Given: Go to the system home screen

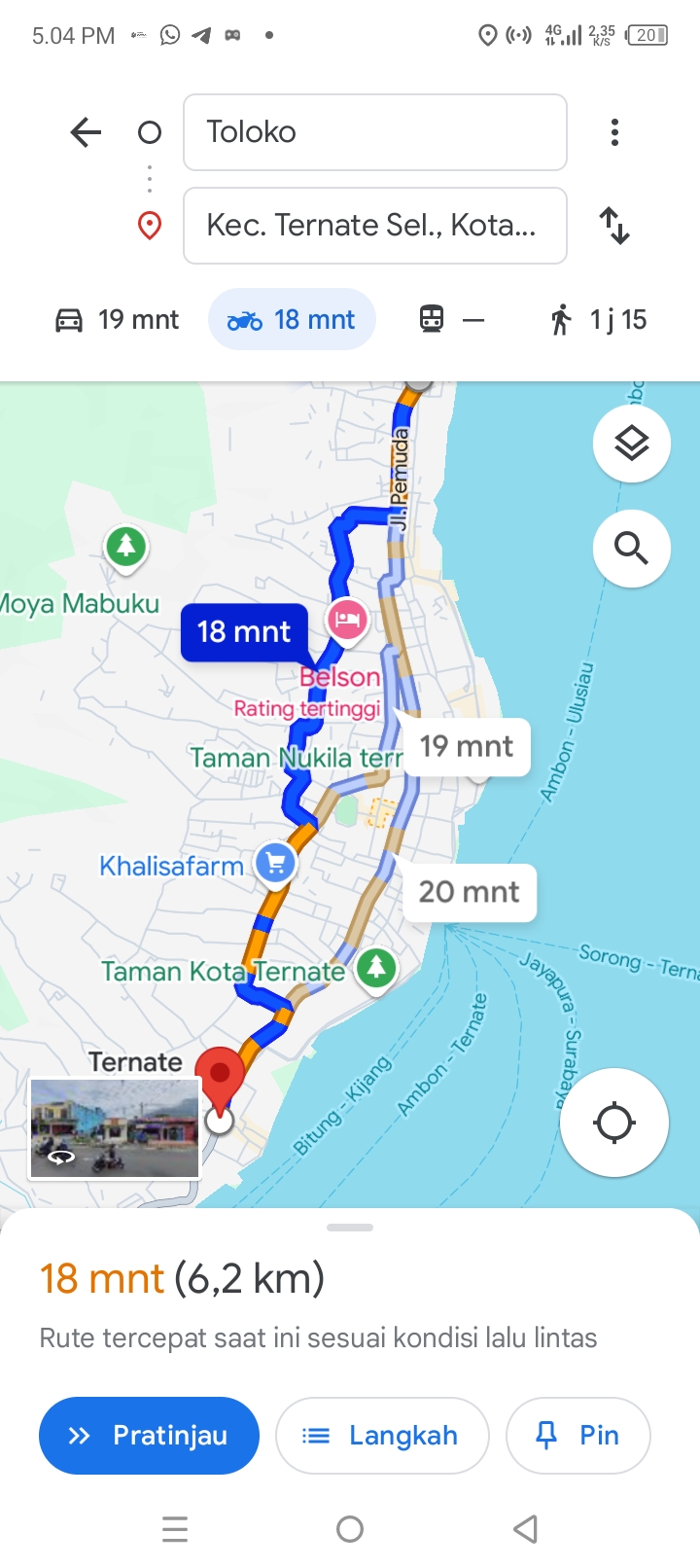Looking at the screenshot, I should pyautogui.click(x=350, y=1530).
